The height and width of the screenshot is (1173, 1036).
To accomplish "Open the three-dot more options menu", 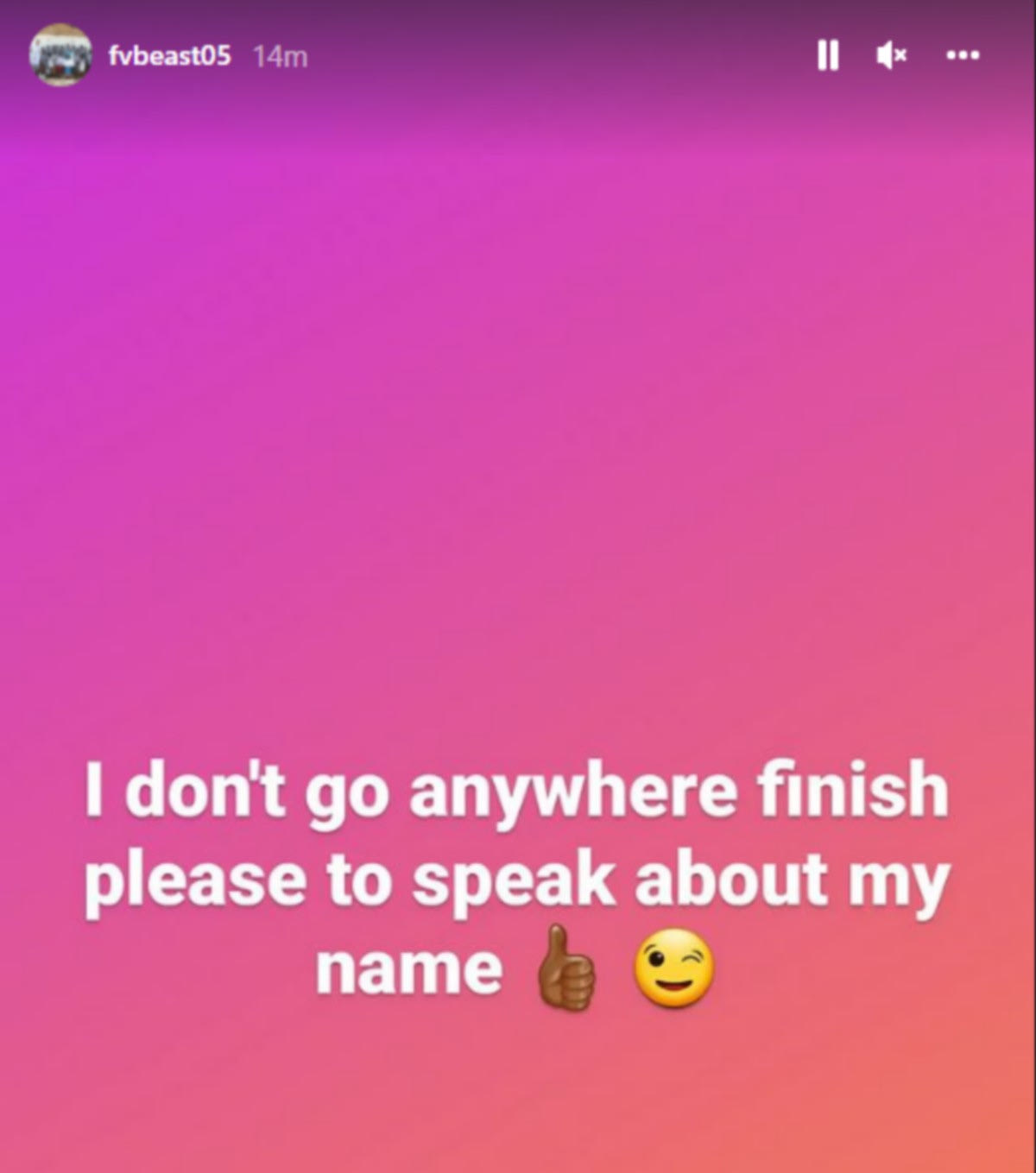I will click(963, 56).
